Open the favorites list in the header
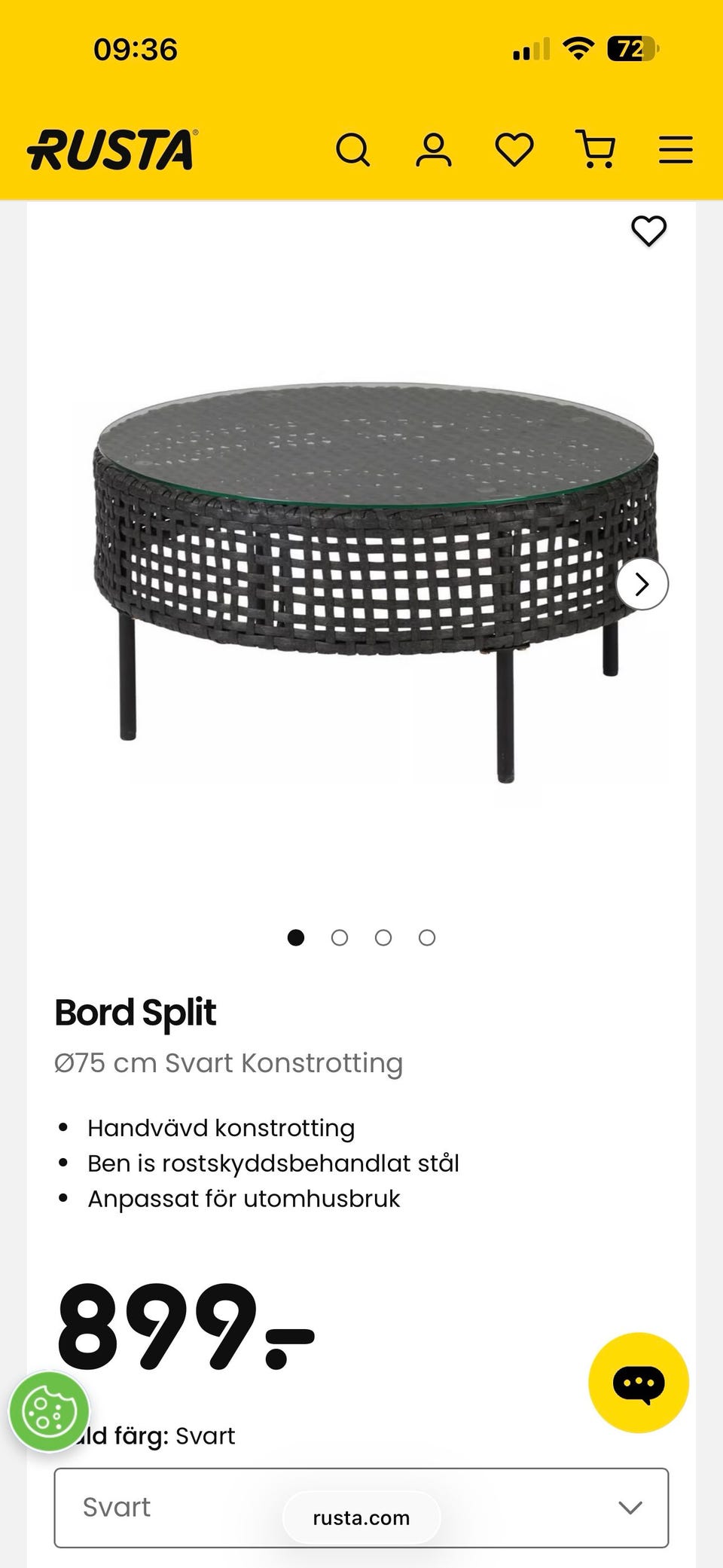The width and height of the screenshot is (723, 1568). click(x=514, y=150)
